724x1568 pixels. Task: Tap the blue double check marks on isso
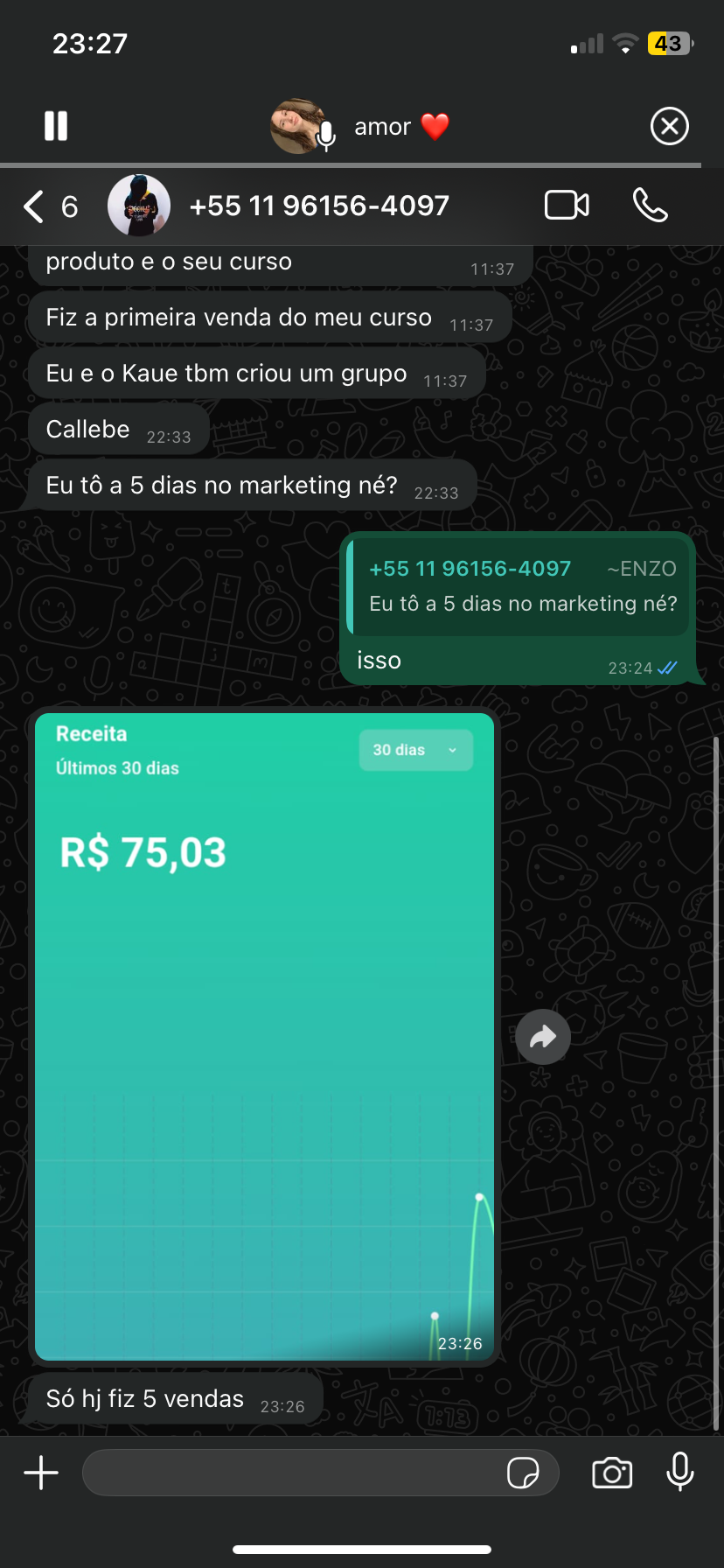click(x=666, y=668)
